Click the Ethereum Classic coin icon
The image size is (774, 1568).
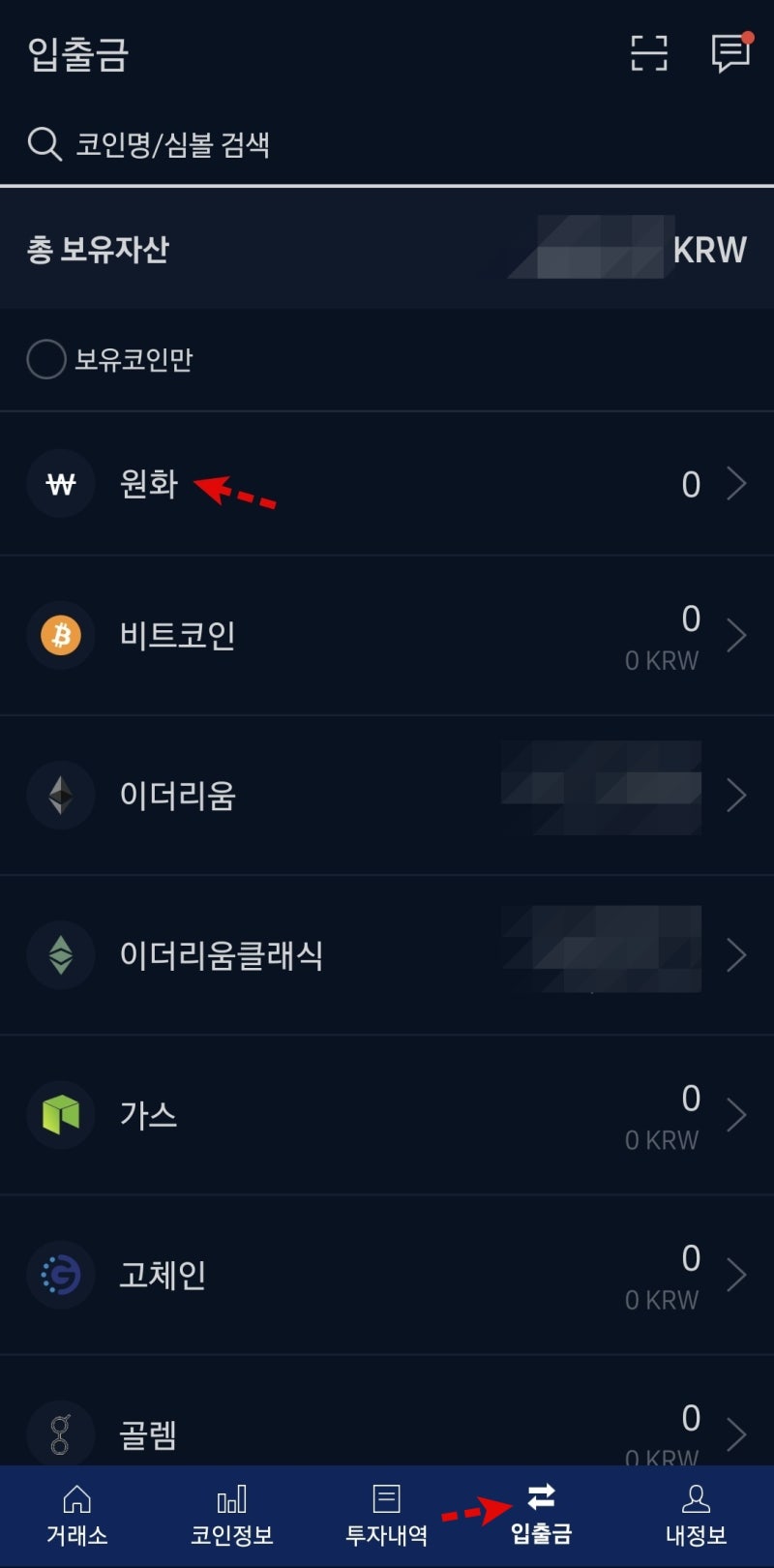60,955
